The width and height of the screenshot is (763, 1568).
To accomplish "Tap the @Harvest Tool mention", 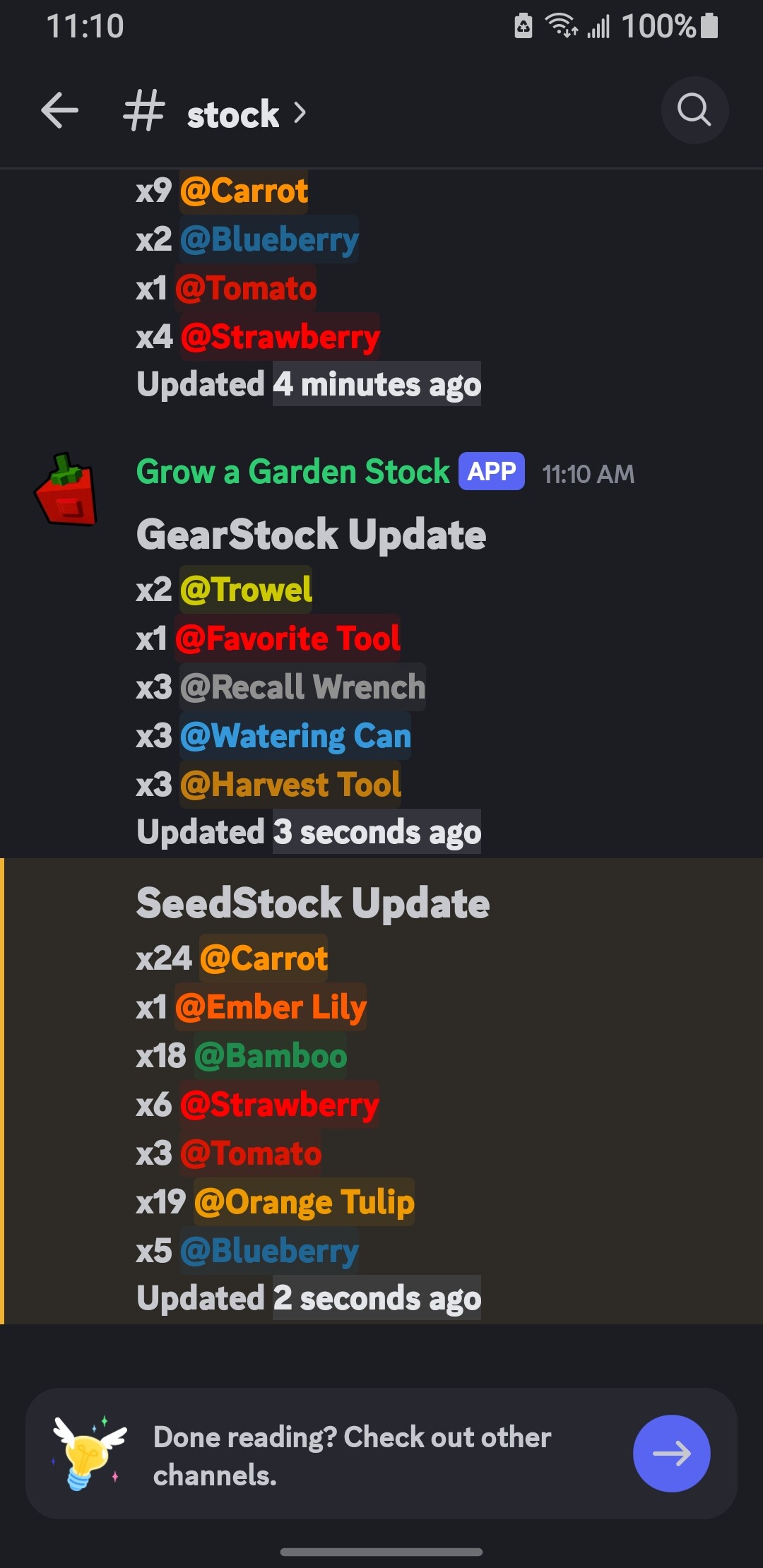I will pyautogui.click(x=290, y=784).
